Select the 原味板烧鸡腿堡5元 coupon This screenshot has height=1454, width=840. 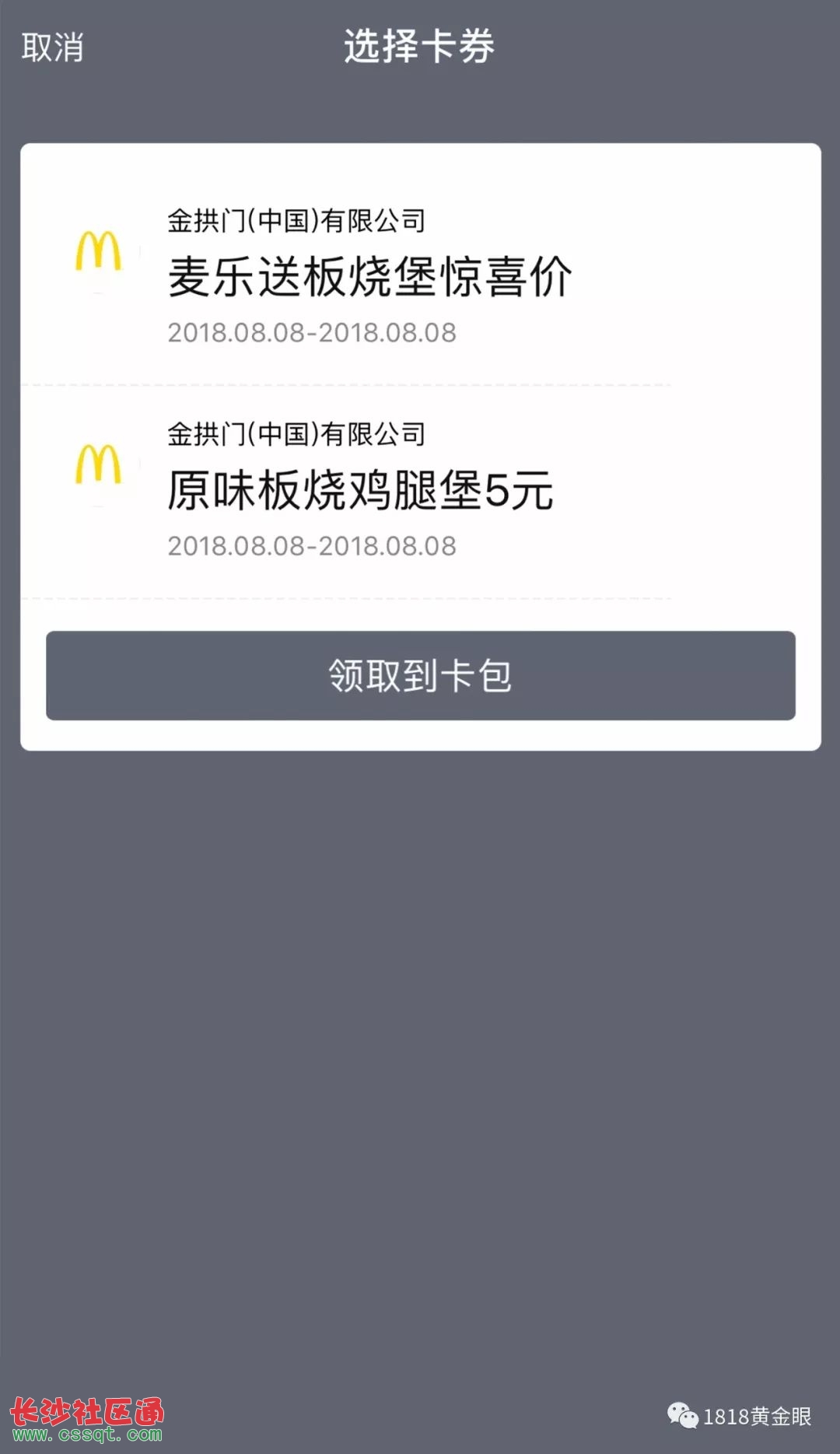420,491
